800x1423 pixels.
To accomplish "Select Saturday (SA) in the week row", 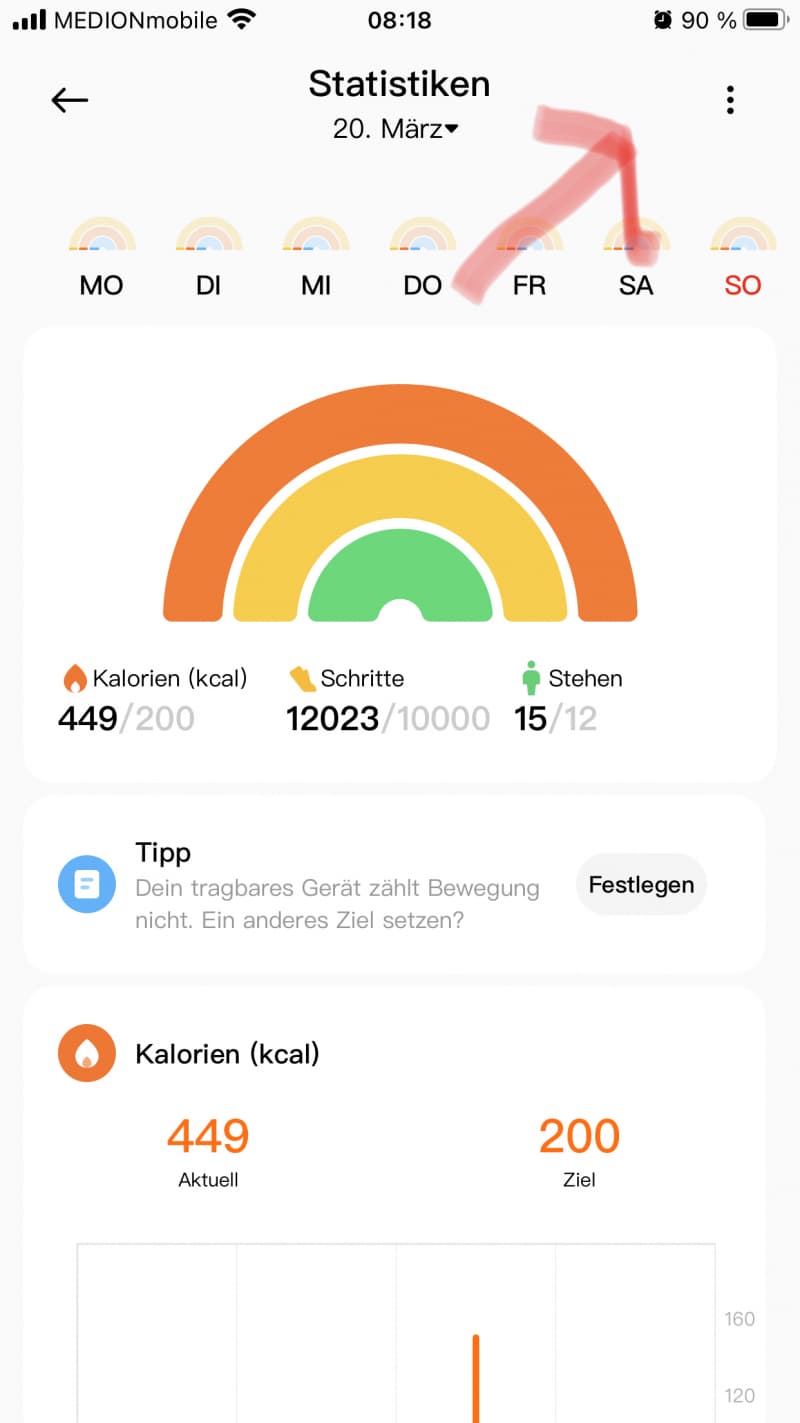I will 636,258.
